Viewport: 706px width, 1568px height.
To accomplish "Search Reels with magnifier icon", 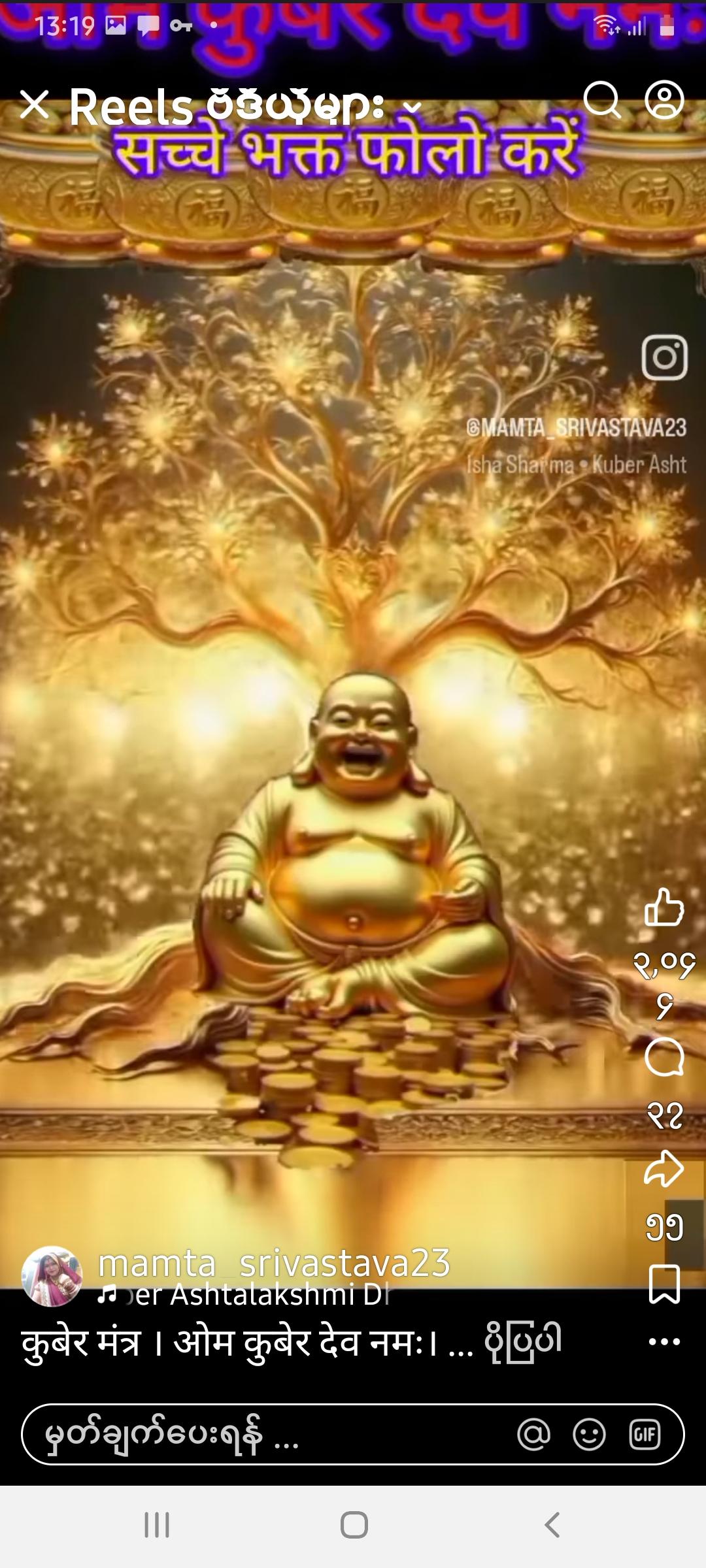I will 602,101.
